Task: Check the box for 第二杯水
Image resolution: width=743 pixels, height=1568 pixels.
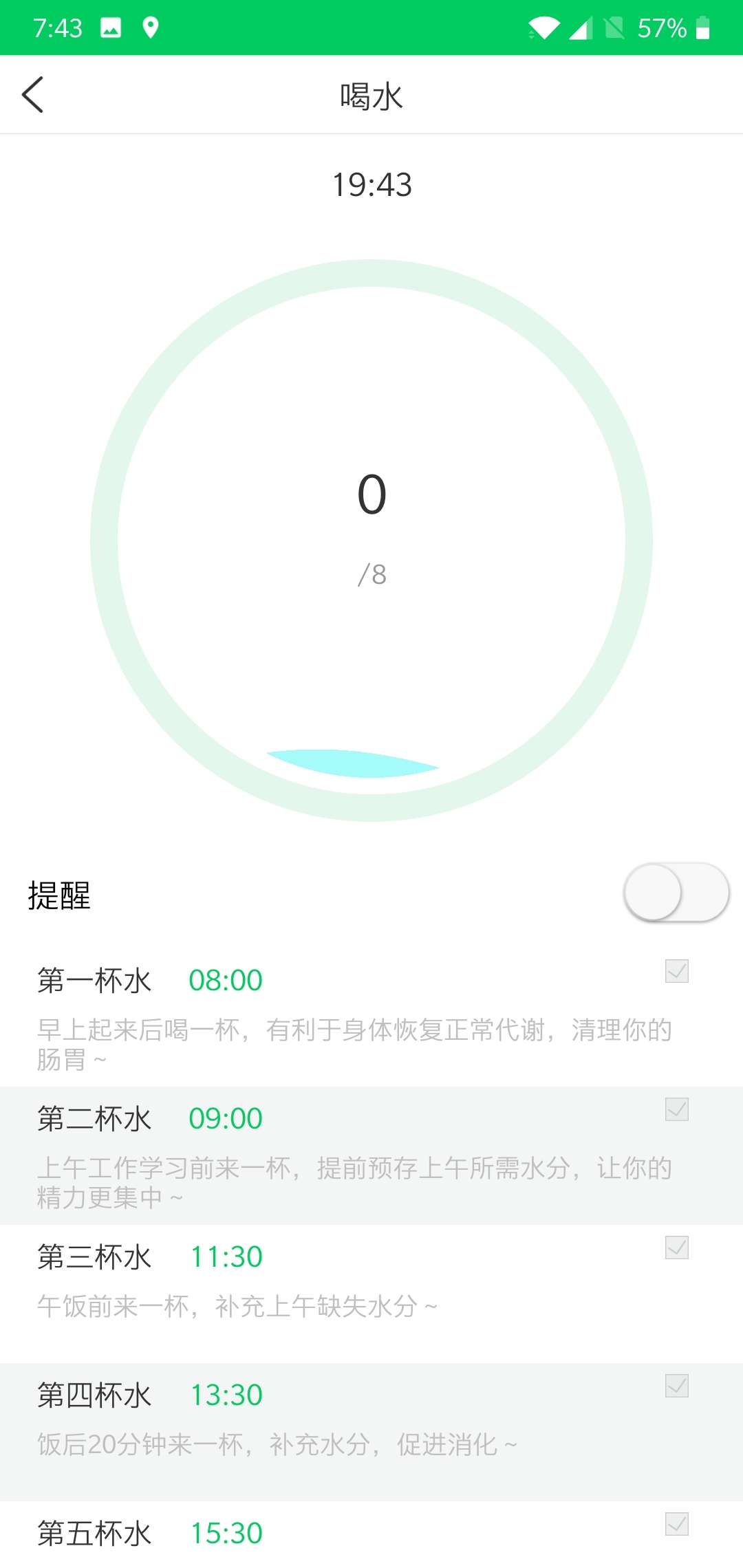Action: pos(677,1109)
